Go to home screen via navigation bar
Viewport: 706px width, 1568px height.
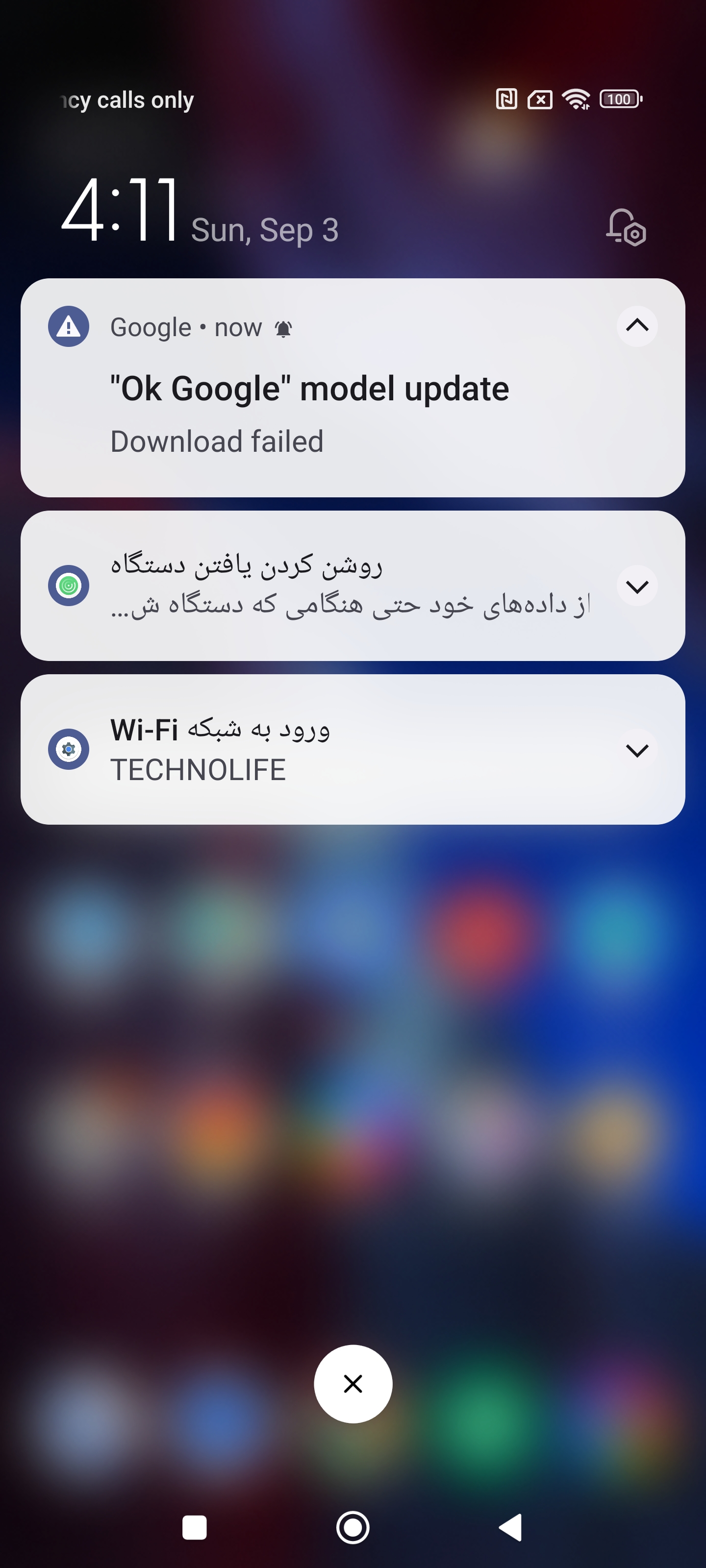(353, 1527)
